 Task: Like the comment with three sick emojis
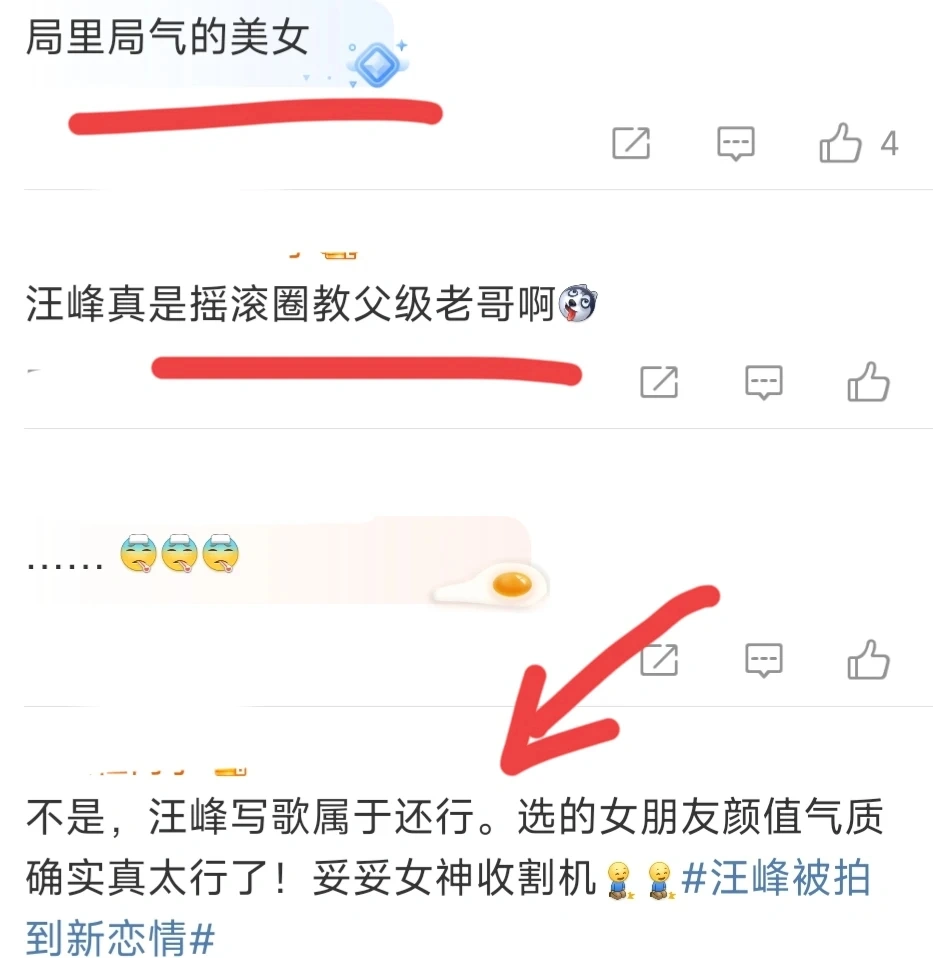[x=868, y=660]
